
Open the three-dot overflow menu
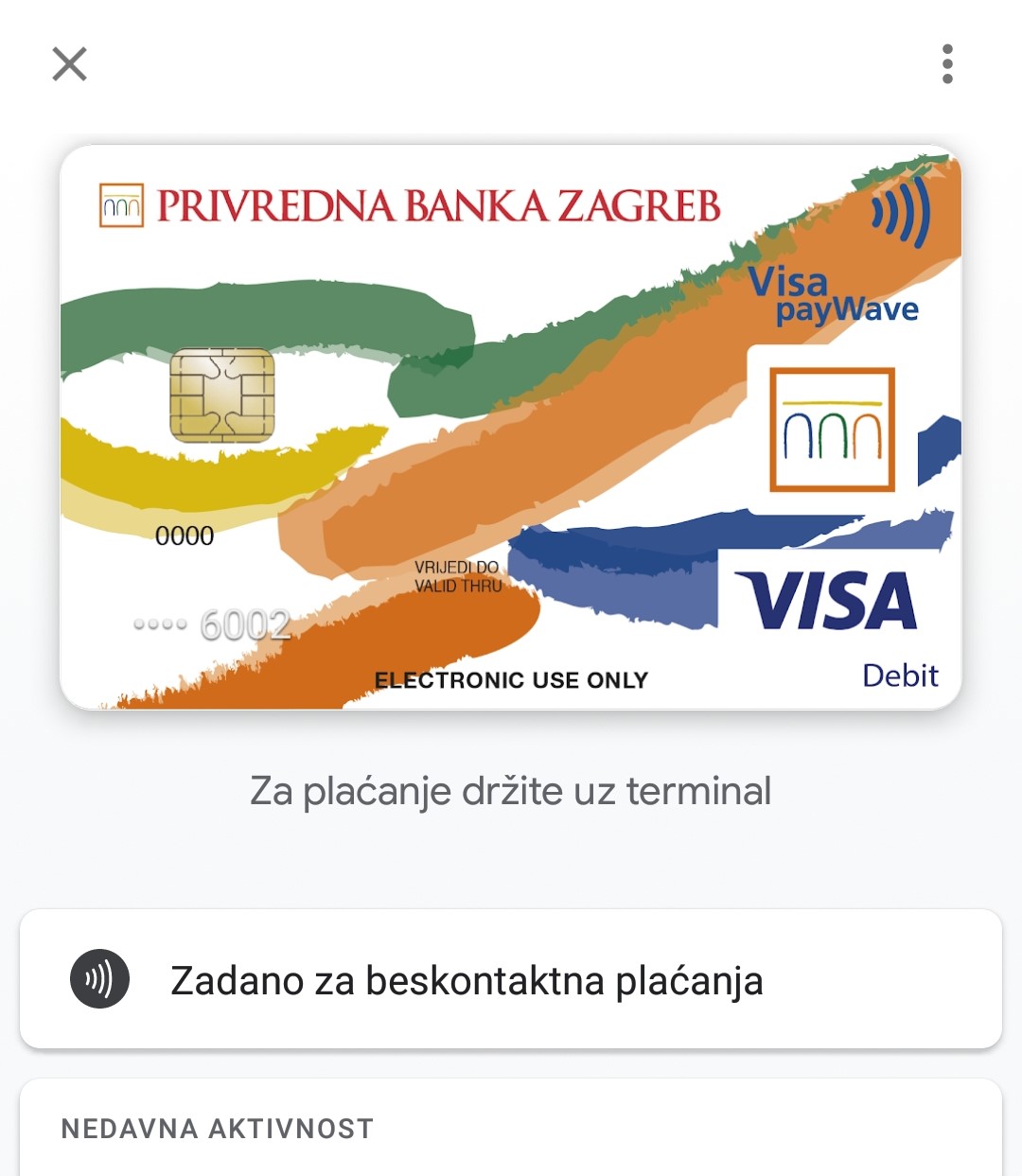(947, 64)
